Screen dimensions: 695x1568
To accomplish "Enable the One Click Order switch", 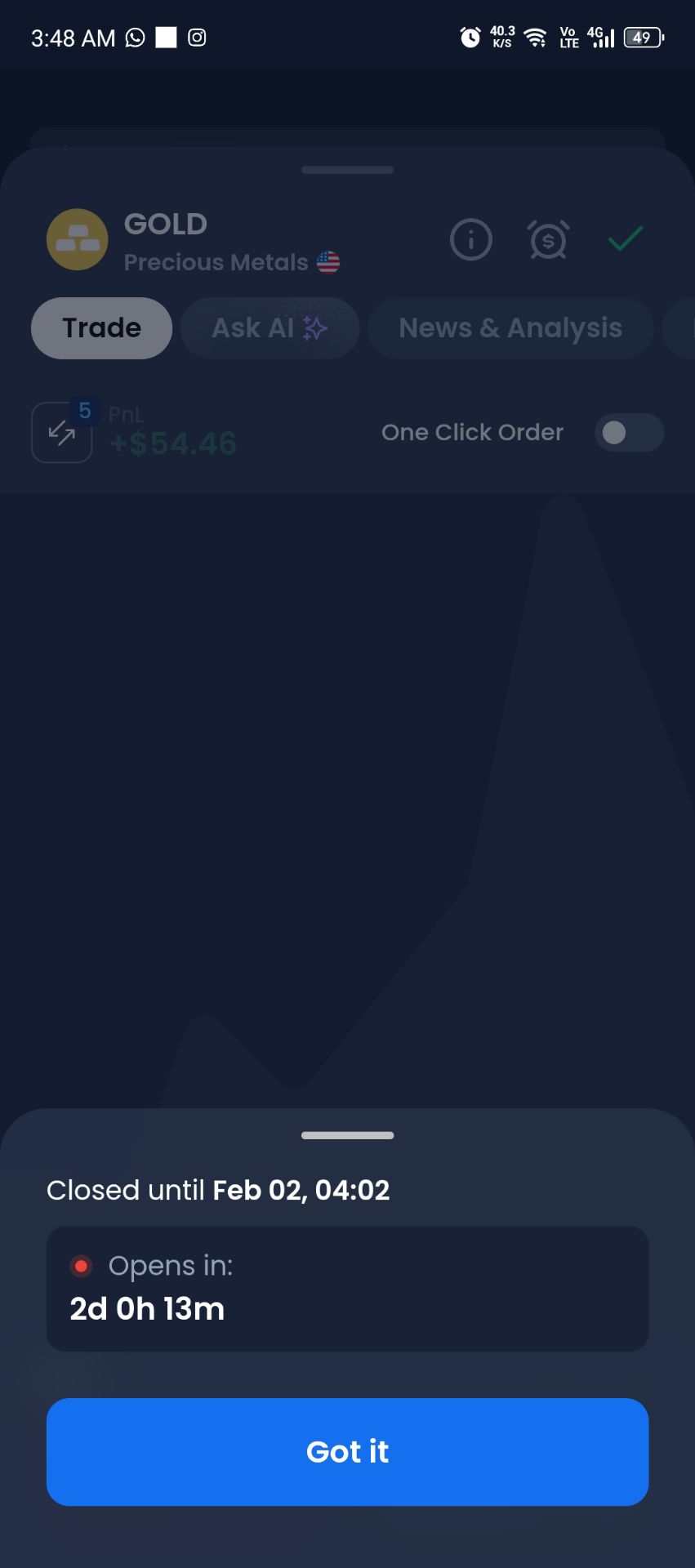I will click(629, 433).
